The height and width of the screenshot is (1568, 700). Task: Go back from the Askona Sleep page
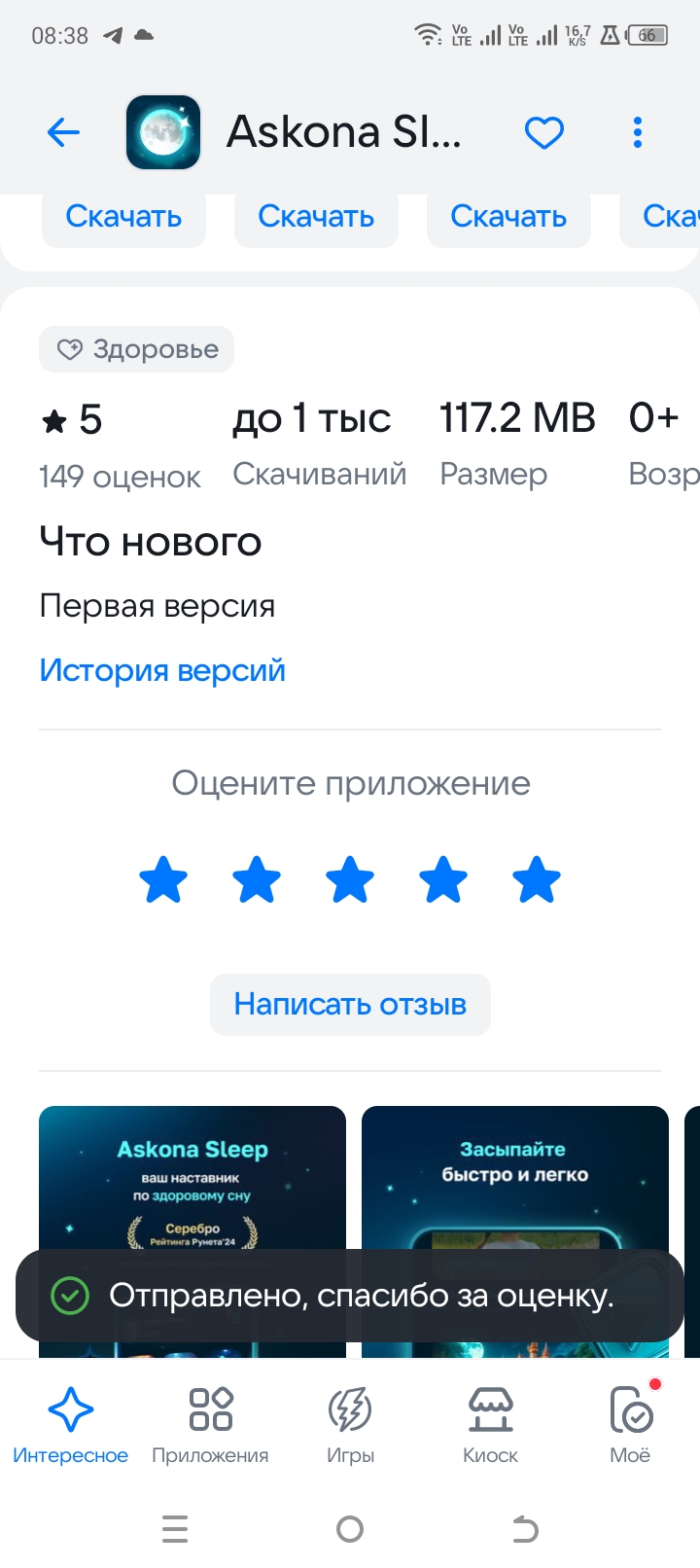pos(63,132)
